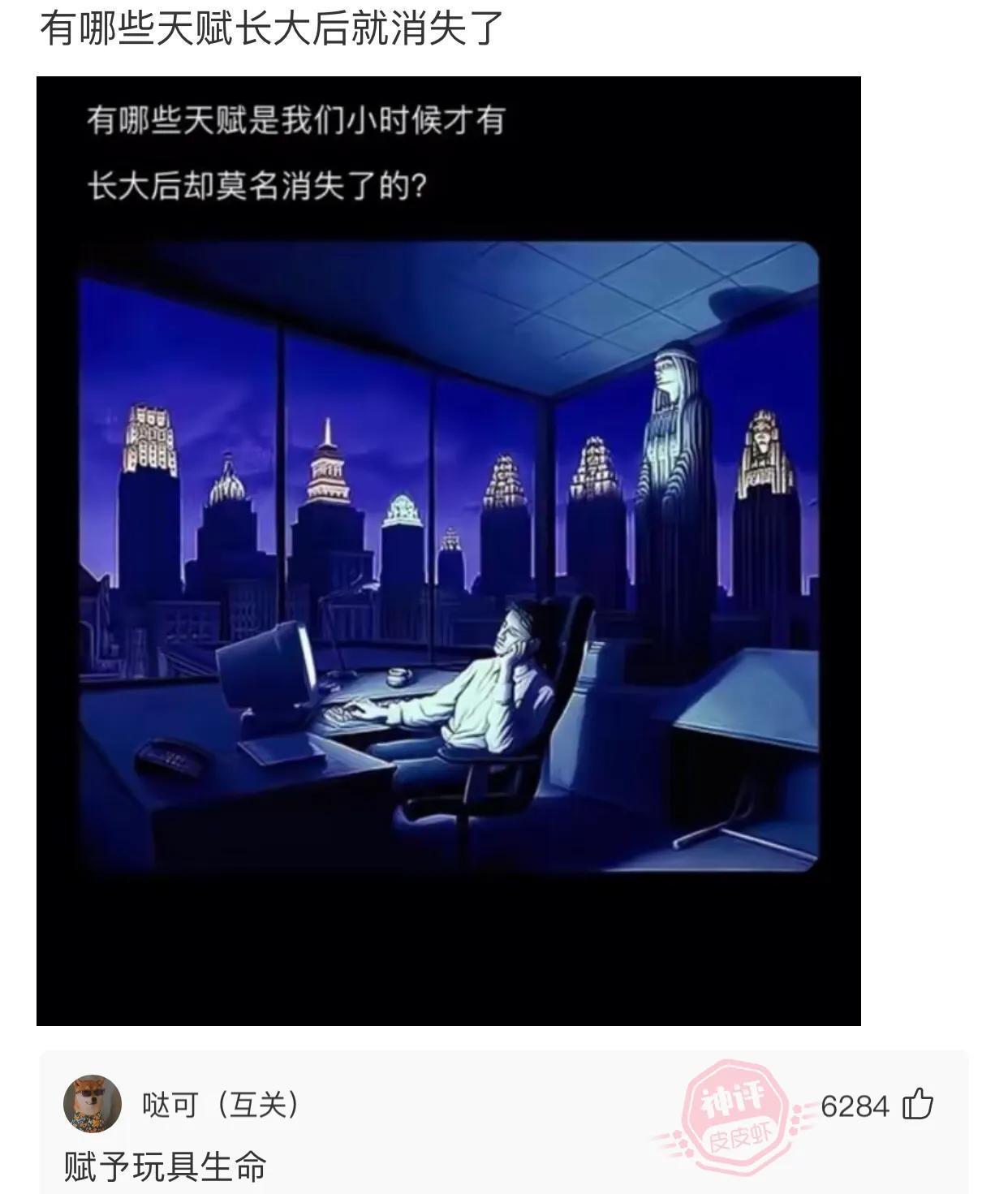Open the post image in full view
1008x1194 pixels.
click(x=448, y=550)
